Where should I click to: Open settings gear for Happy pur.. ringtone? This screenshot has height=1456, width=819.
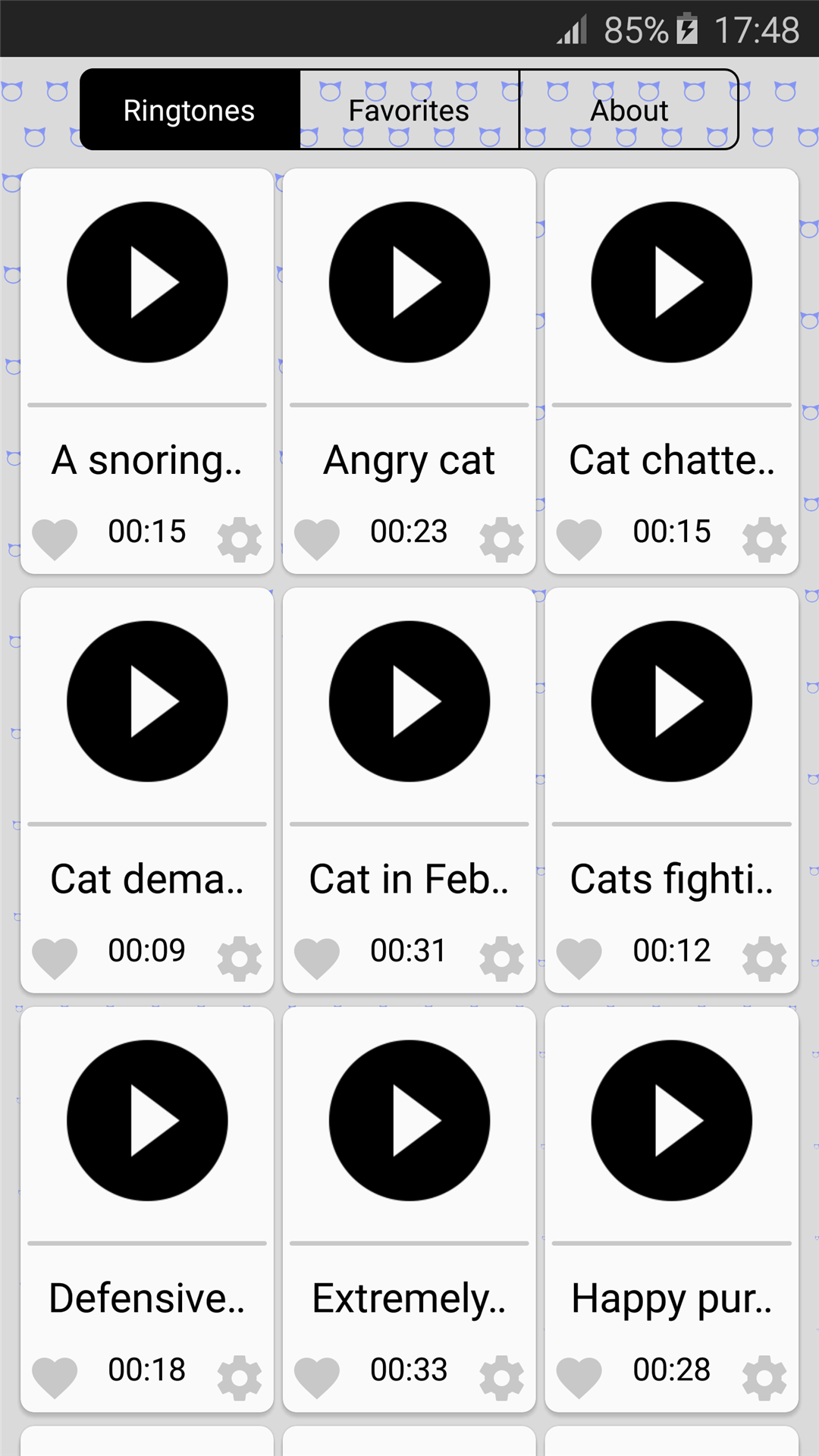click(764, 1378)
